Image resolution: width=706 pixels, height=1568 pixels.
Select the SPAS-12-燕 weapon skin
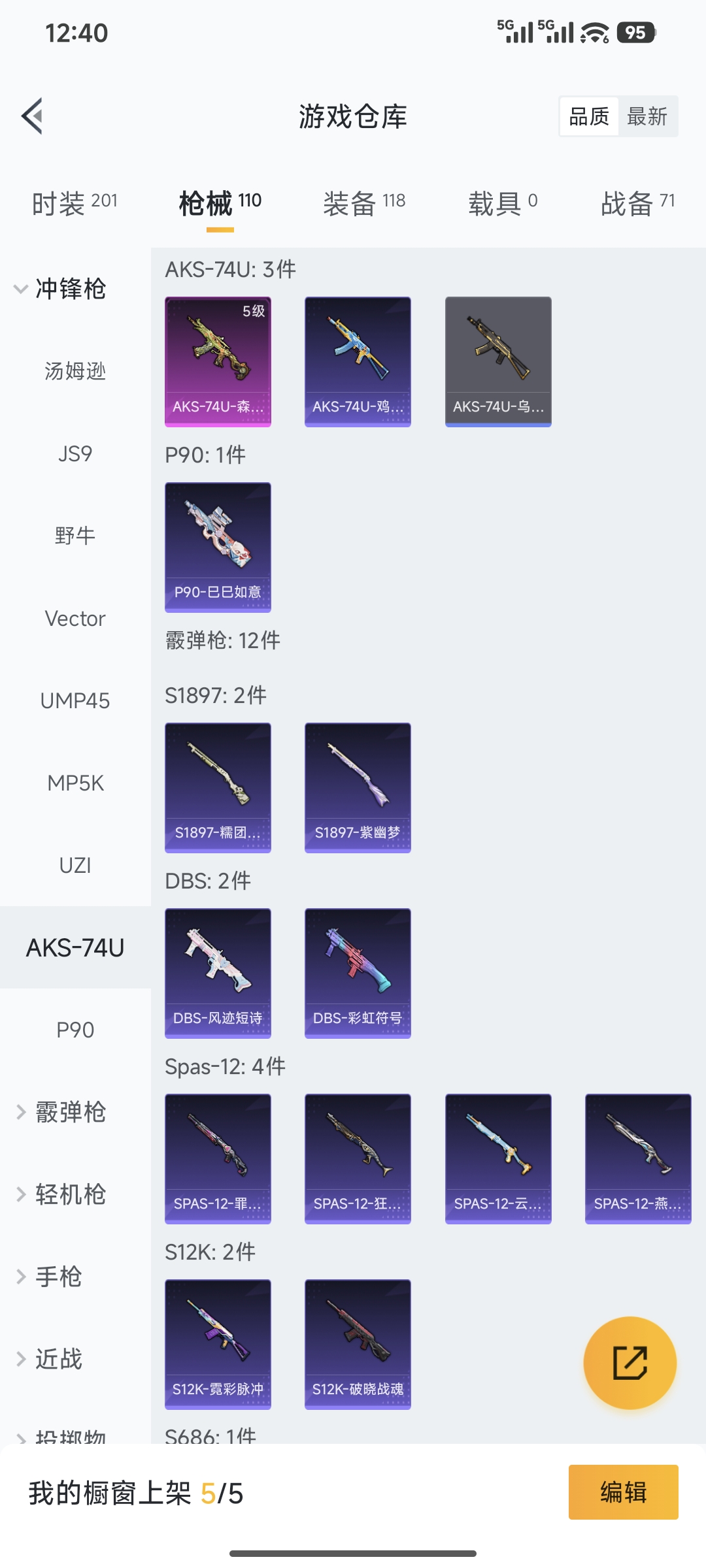[637, 1160]
